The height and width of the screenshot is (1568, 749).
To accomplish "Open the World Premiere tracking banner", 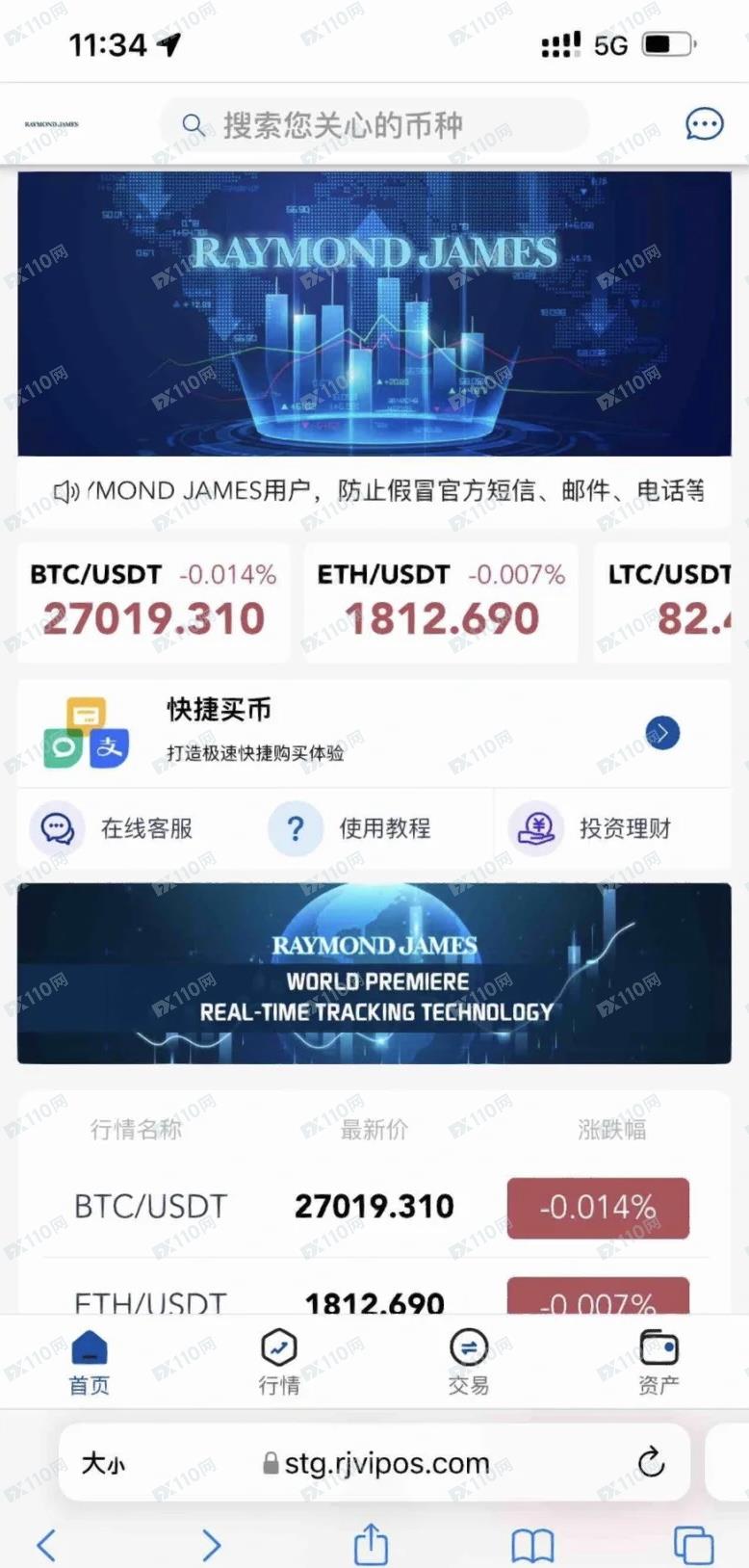I will [x=374, y=973].
